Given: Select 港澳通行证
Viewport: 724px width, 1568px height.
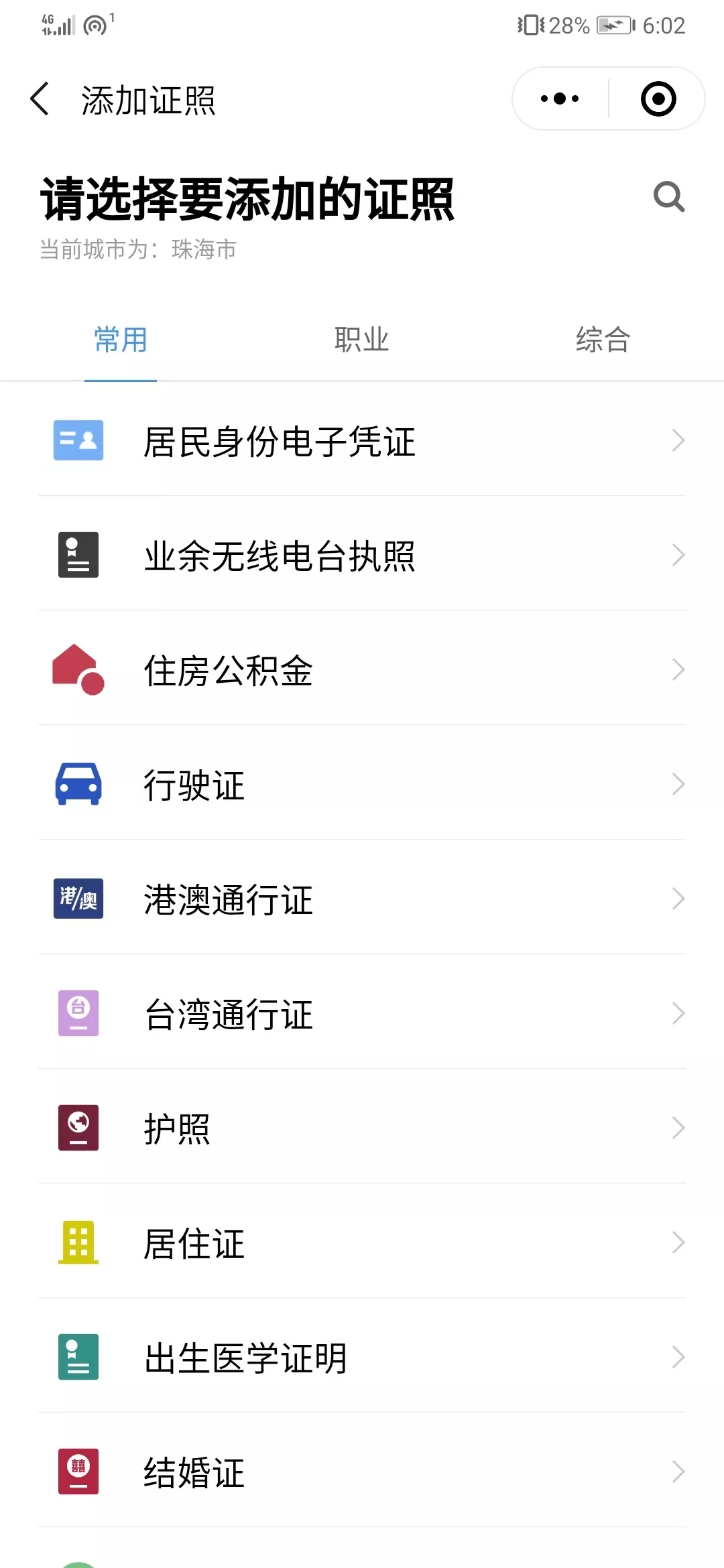Looking at the screenshot, I should (x=362, y=899).
